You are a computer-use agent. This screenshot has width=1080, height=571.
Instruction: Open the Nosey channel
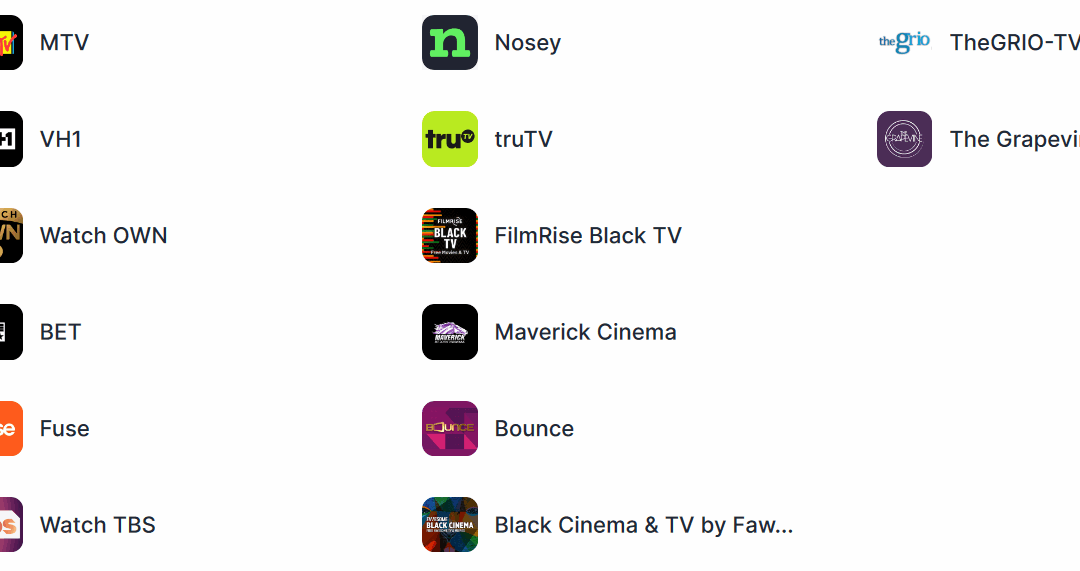[527, 43]
